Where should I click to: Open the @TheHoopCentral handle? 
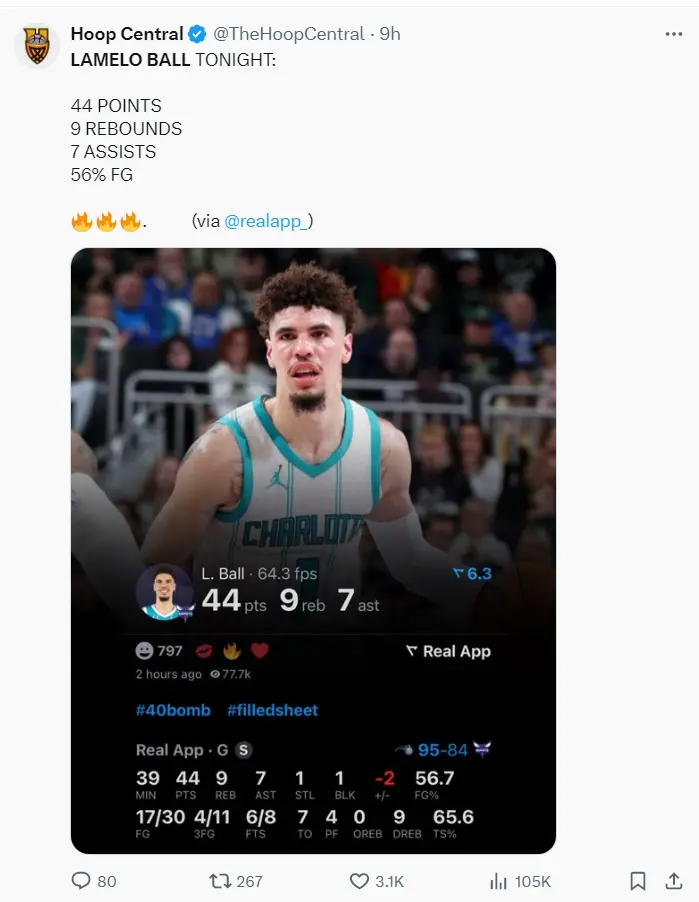[289, 34]
